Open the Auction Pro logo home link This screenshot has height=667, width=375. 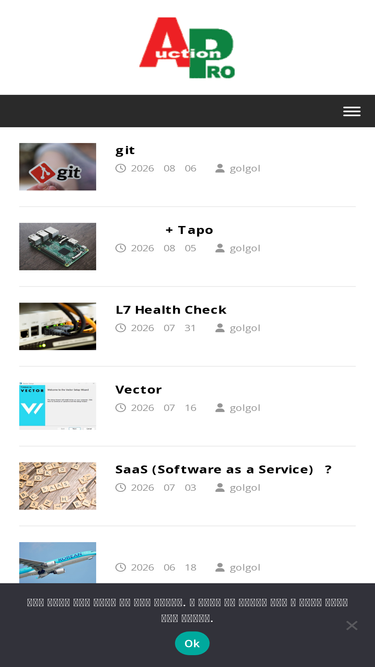point(187,48)
